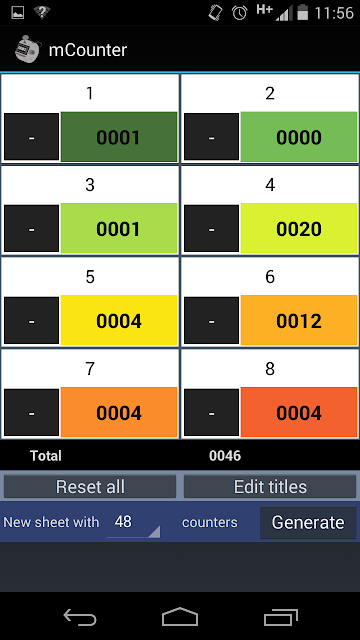Open the recent apps view

click(280, 617)
